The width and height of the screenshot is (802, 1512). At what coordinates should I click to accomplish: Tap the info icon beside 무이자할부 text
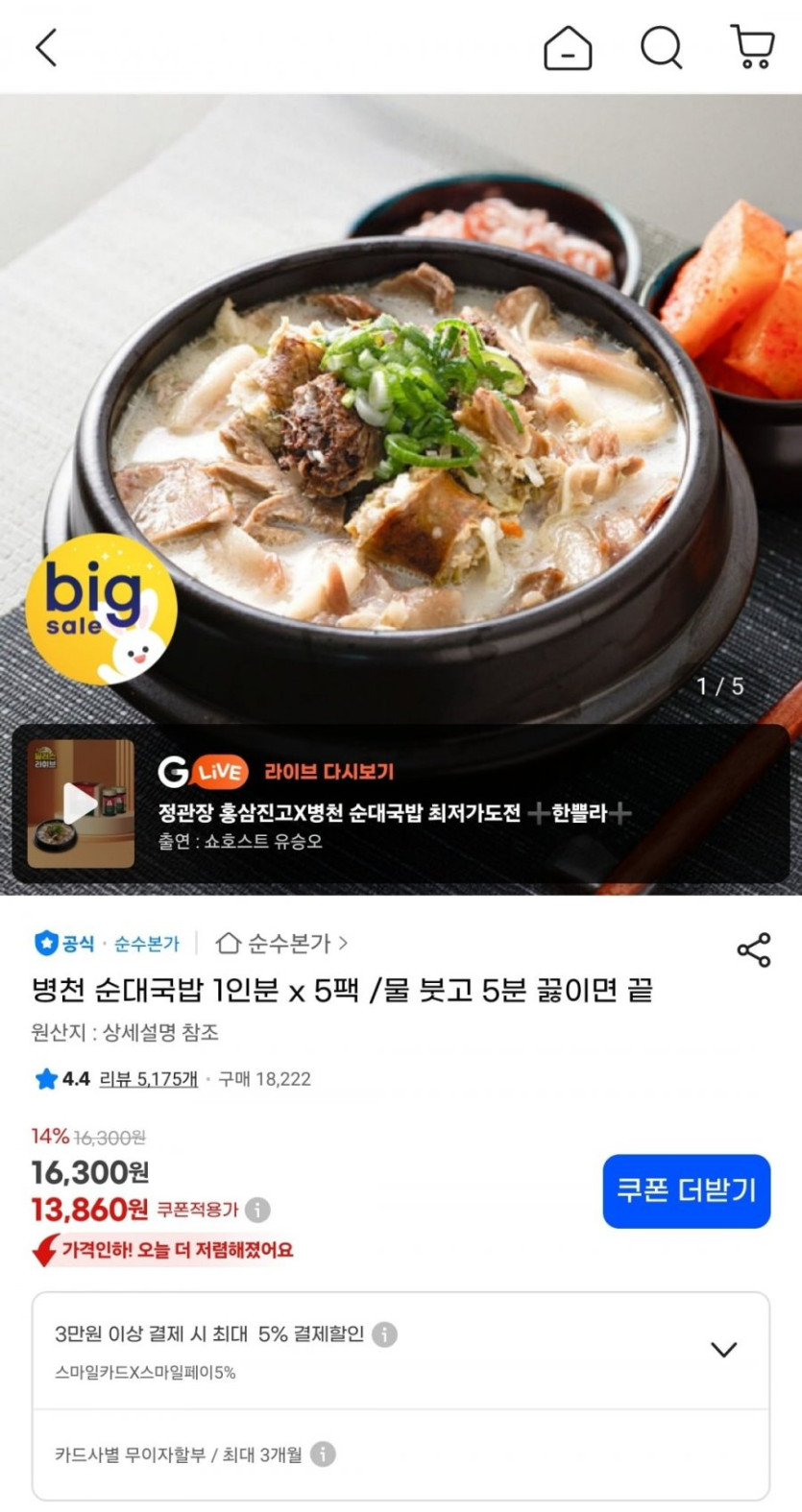[327, 1455]
